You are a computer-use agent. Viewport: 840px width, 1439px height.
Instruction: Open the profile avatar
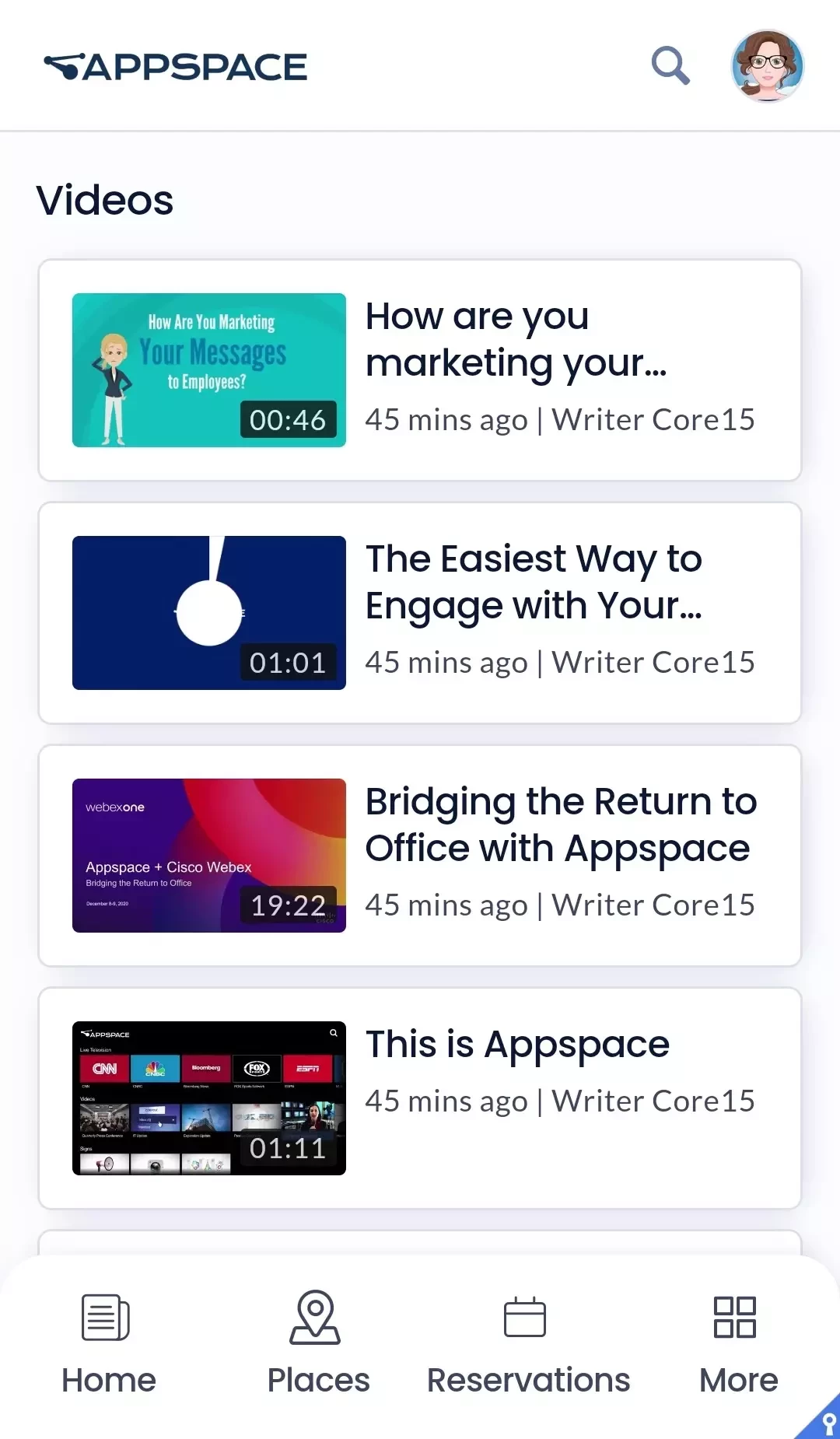click(x=767, y=66)
